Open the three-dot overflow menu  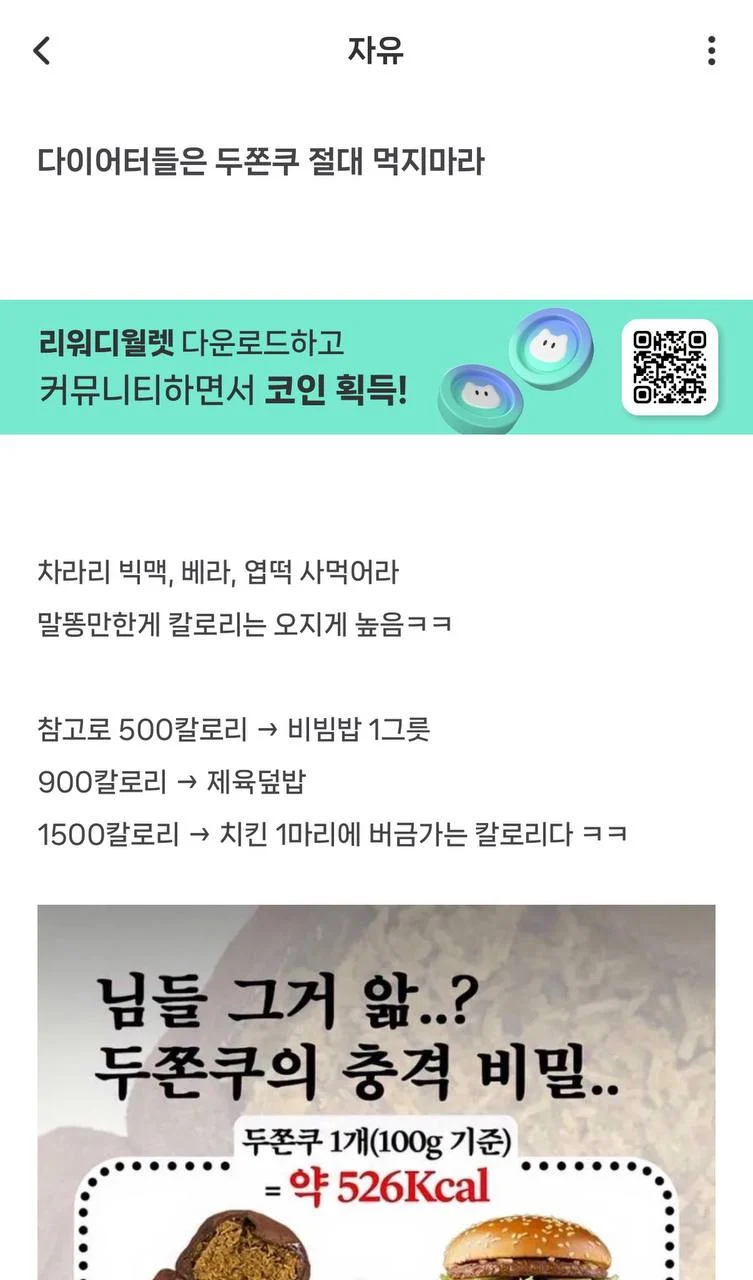(711, 51)
